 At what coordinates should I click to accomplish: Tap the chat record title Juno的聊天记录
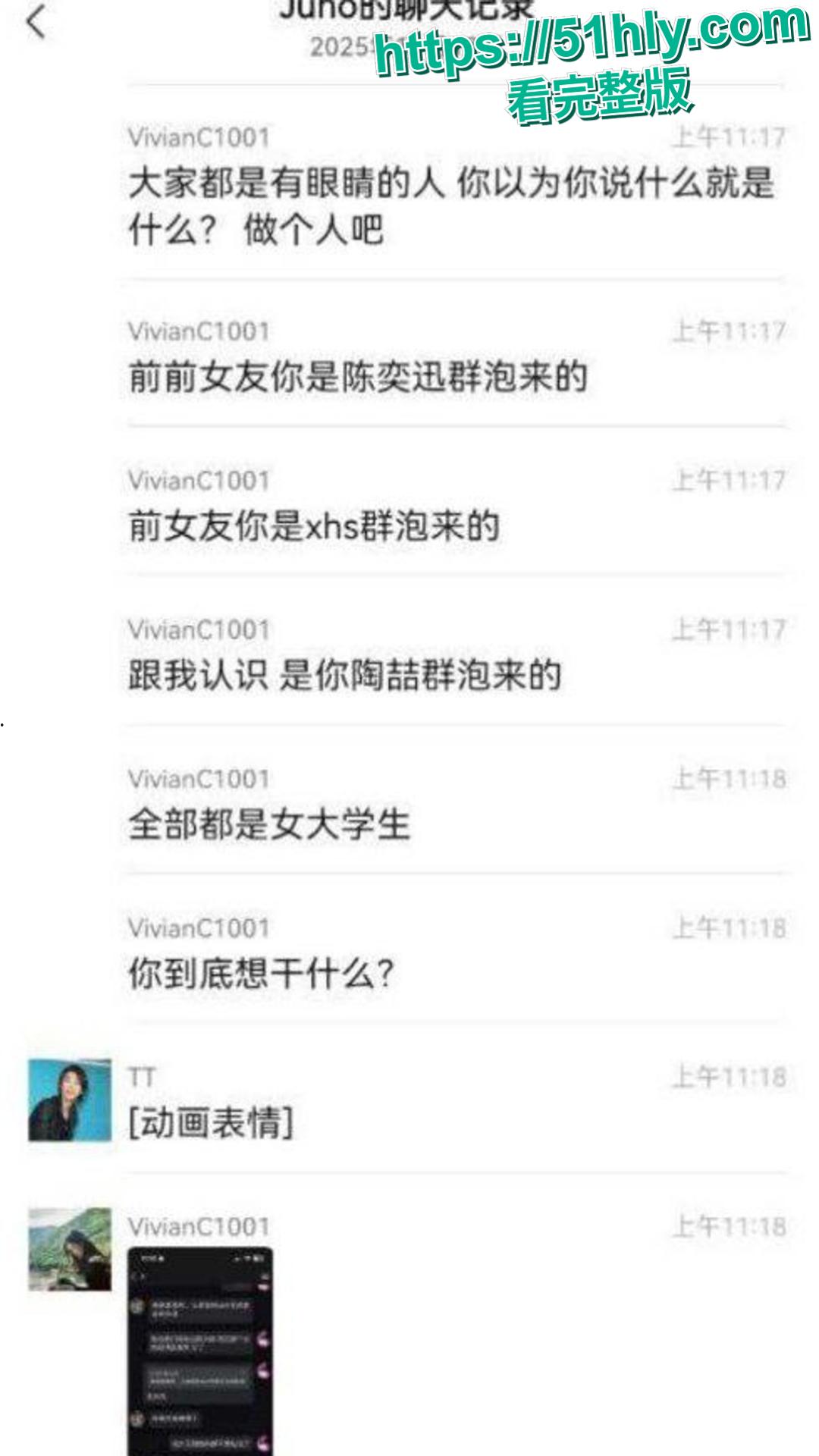pos(409,11)
